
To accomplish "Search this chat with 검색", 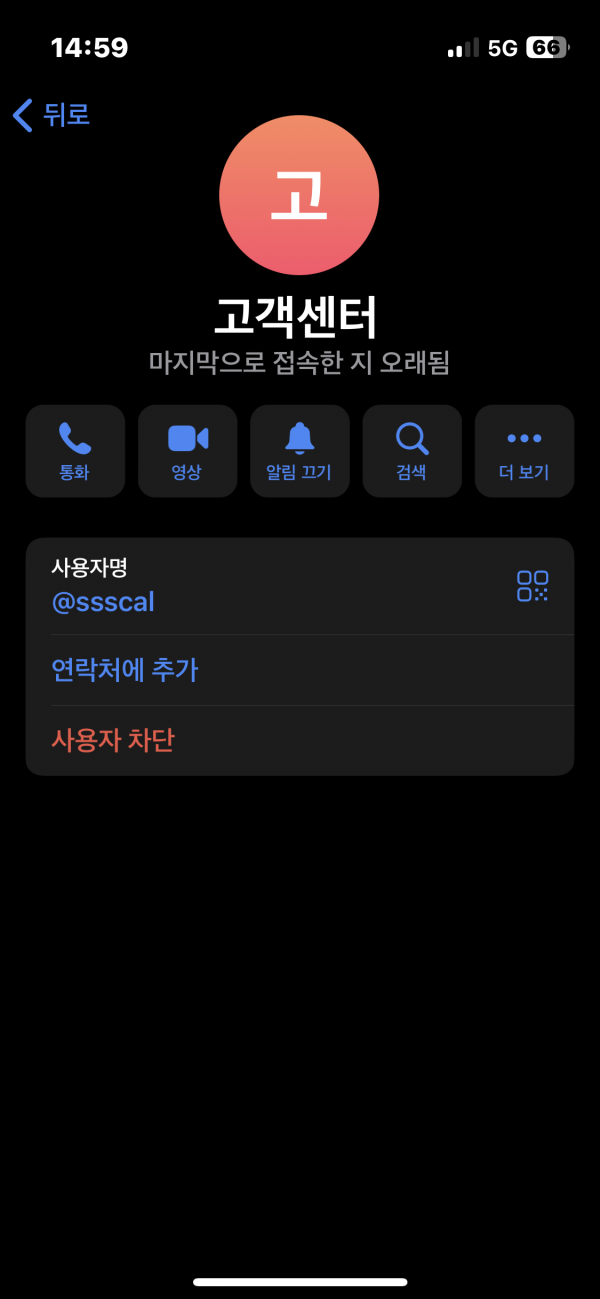I will point(412,451).
